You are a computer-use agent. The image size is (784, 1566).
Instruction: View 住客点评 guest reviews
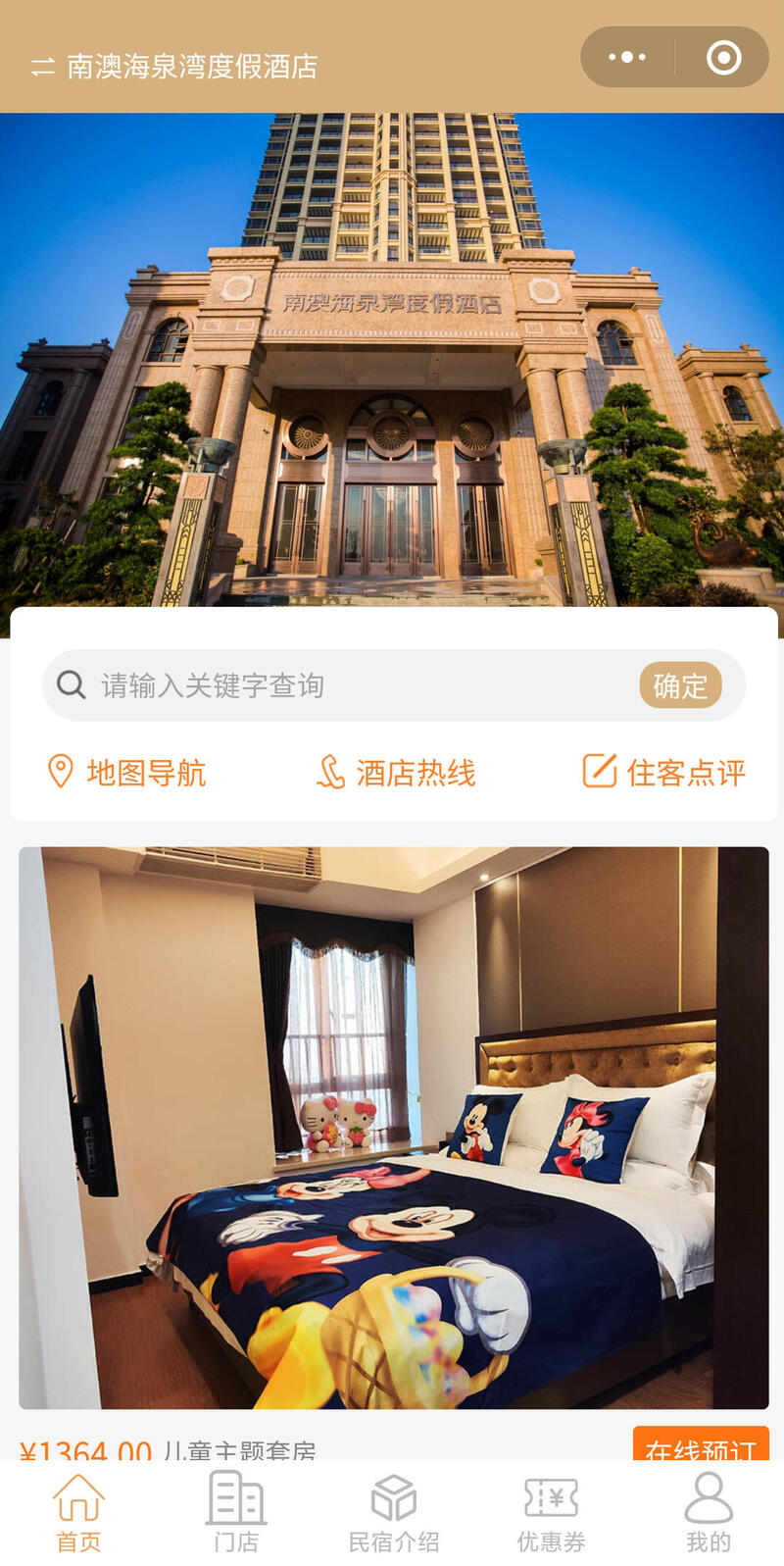point(664,773)
